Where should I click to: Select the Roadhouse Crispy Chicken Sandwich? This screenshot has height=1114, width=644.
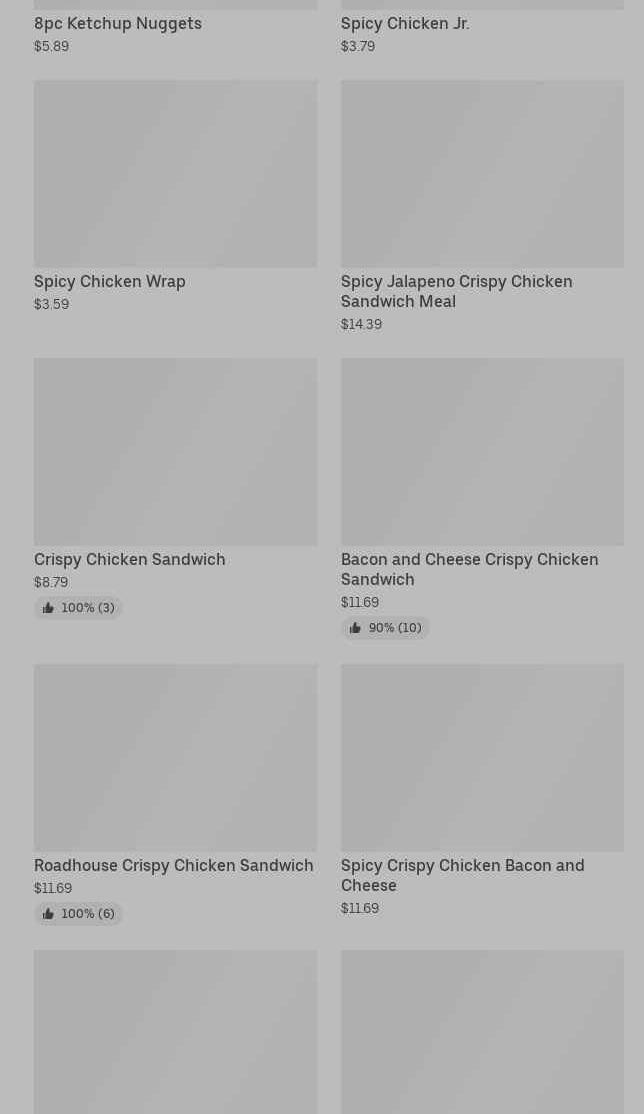pyautogui.click(x=175, y=795)
